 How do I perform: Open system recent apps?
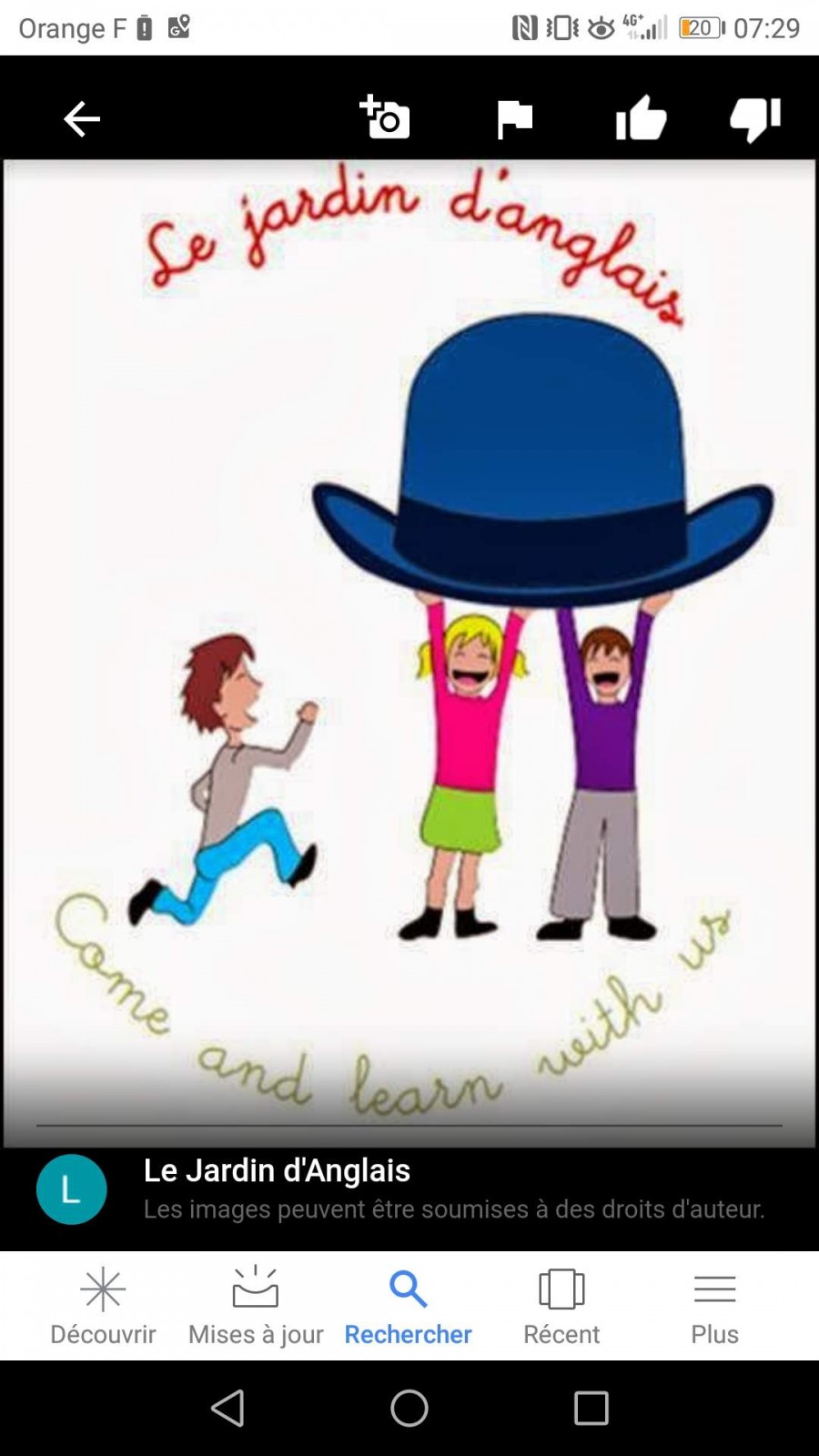[x=591, y=1408]
